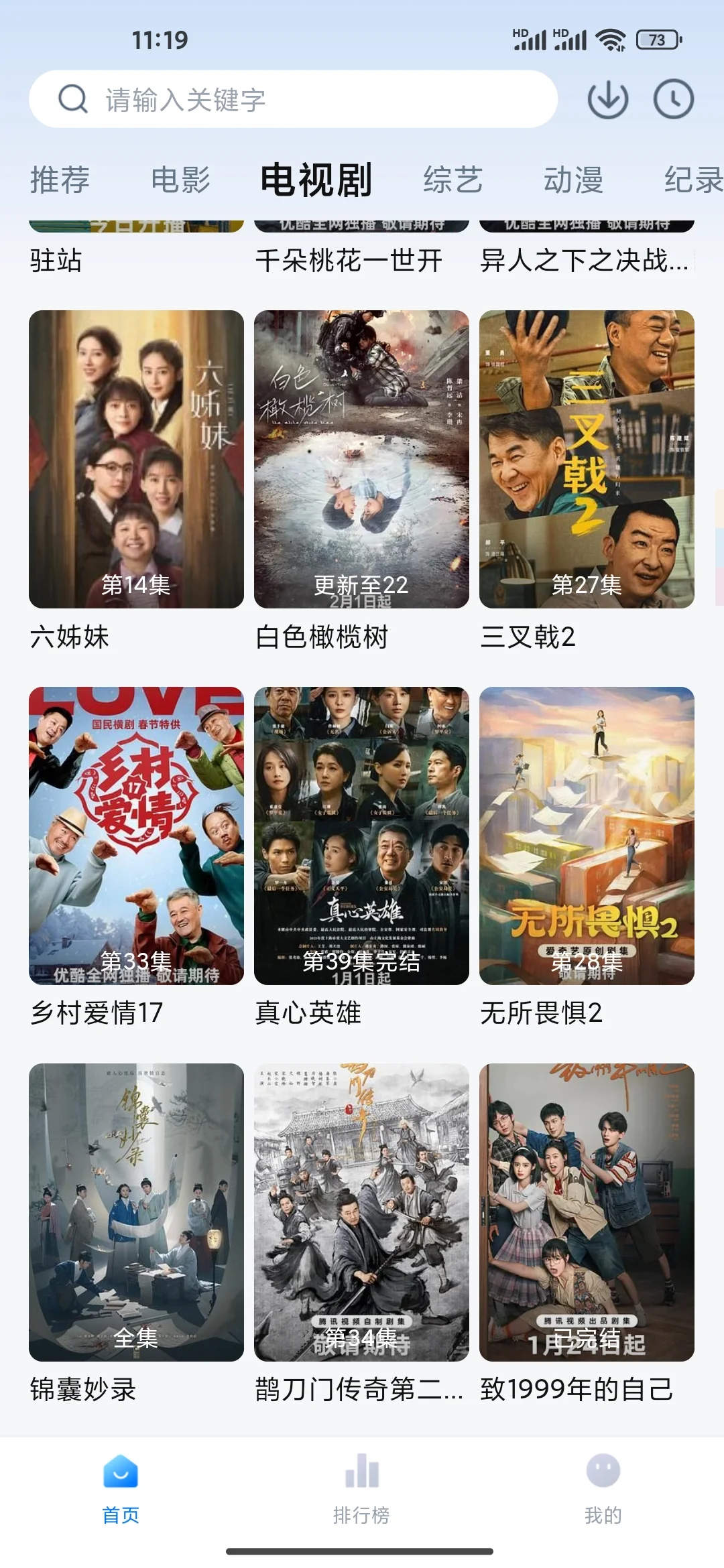Open the drama 三叉戟2

tap(587, 459)
